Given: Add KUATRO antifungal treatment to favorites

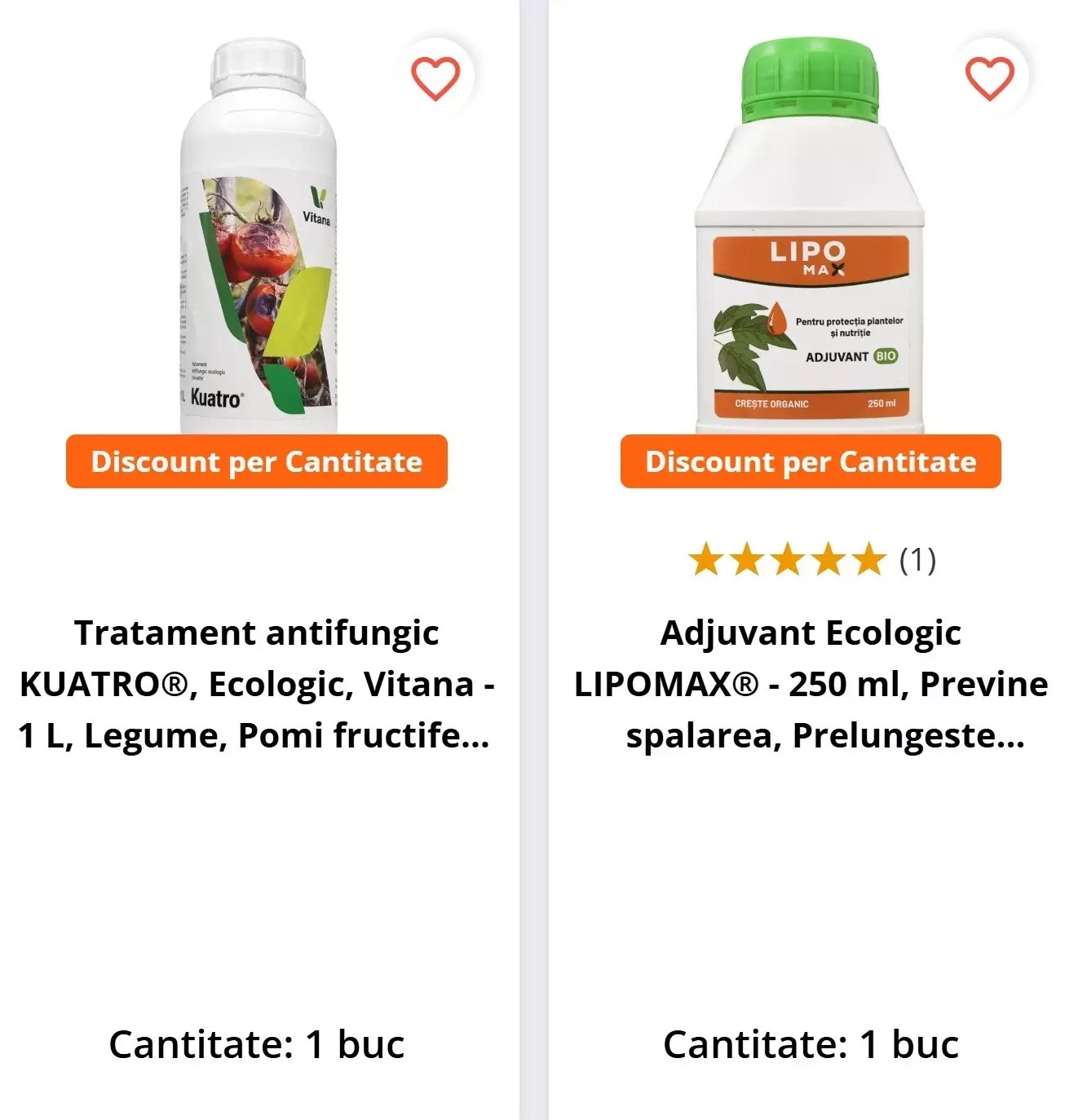Looking at the screenshot, I should coord(435,79).
